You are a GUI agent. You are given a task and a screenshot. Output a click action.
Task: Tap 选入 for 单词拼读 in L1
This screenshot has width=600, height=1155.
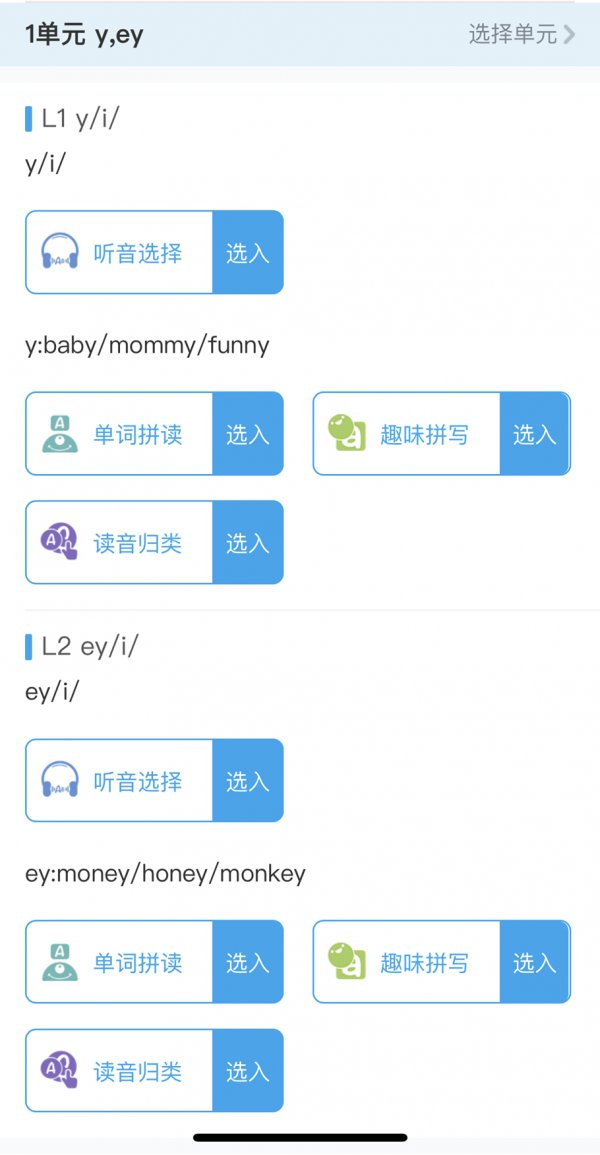(247, 434)
